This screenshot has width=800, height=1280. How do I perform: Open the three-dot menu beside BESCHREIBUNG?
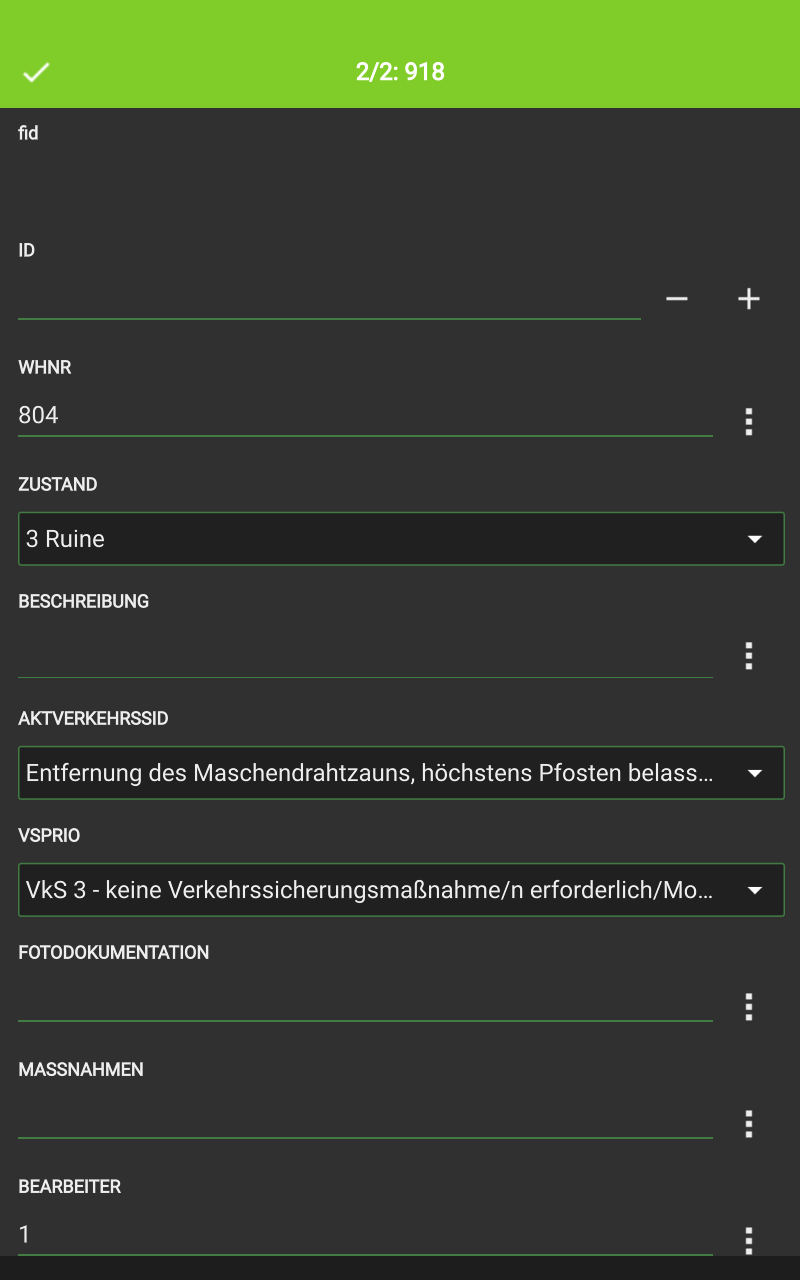[748, 656]
